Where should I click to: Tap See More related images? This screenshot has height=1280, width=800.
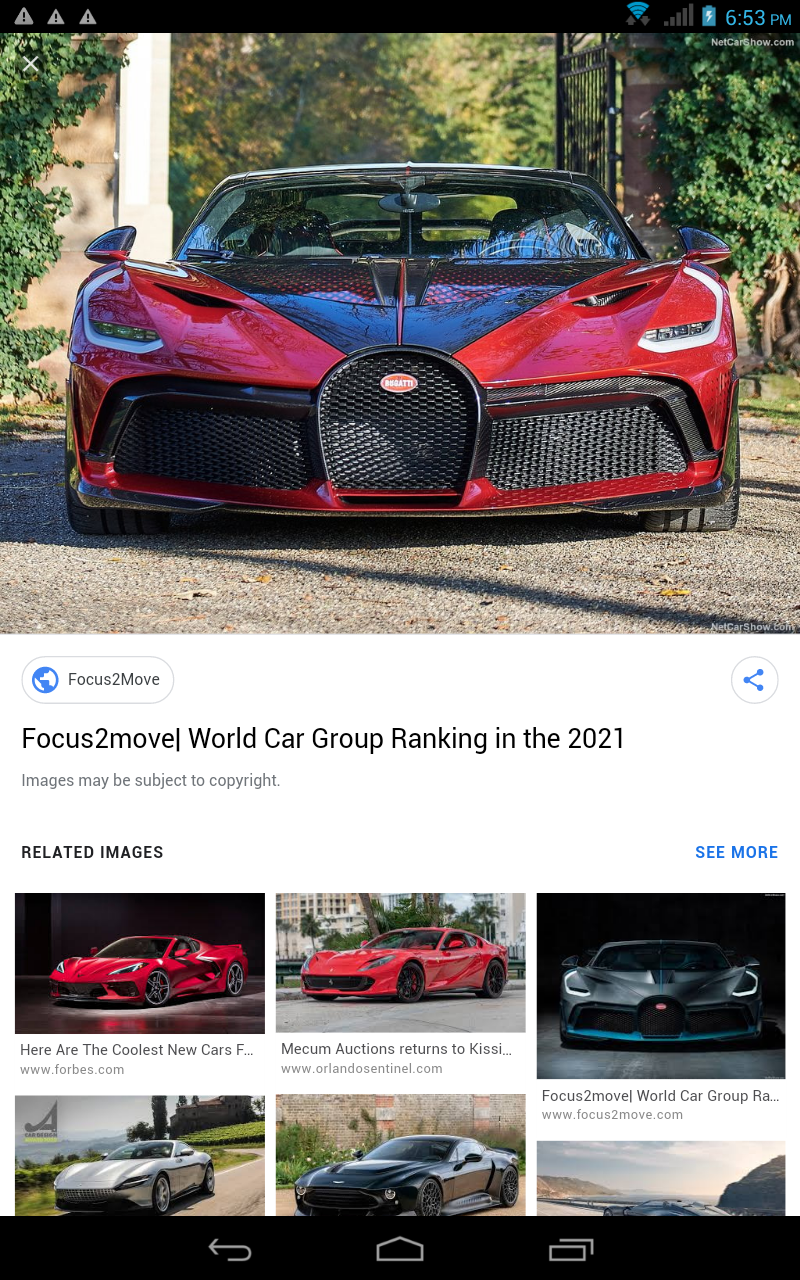[x=736, y=852]
